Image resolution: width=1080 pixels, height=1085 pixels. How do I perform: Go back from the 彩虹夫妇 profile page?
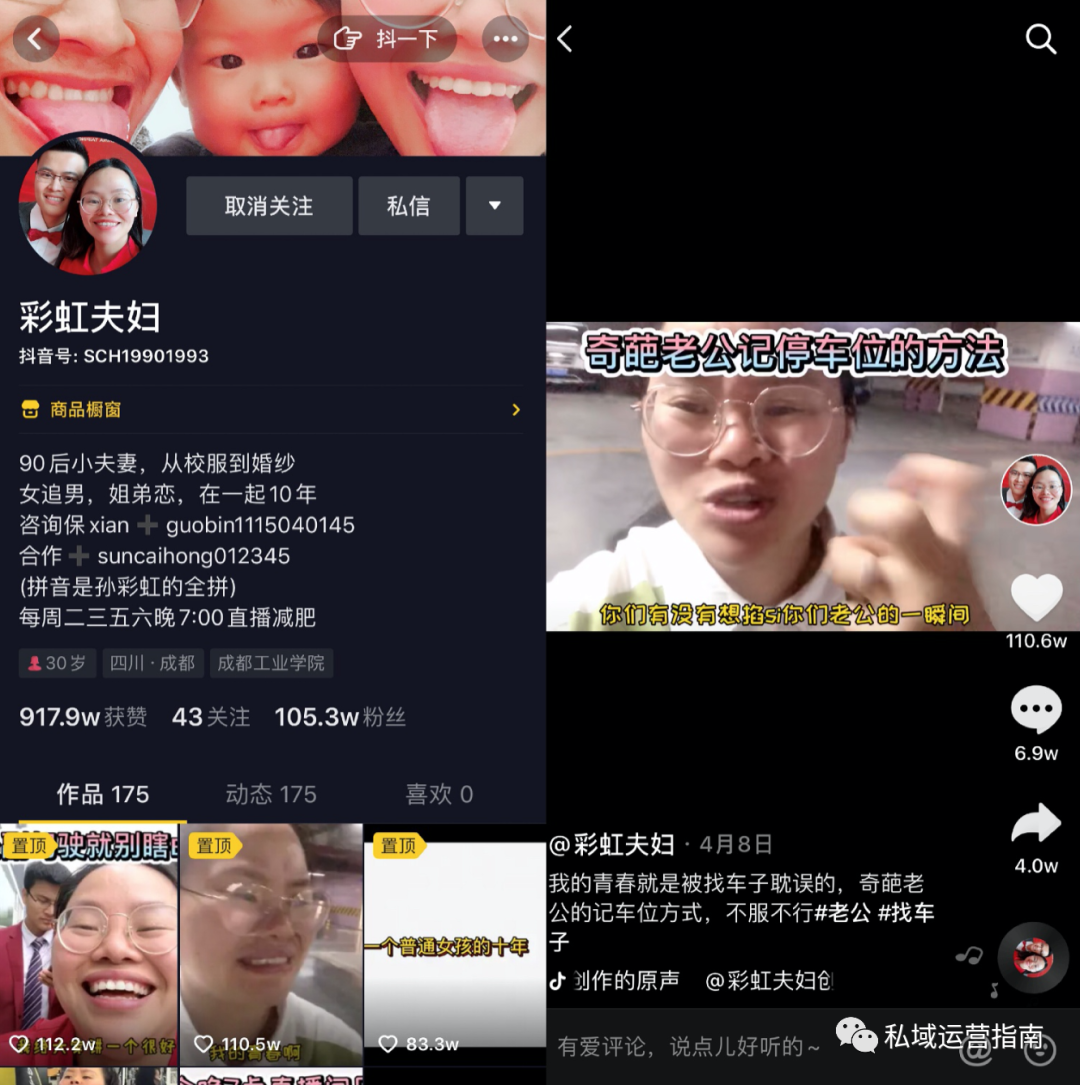[36, 39]
